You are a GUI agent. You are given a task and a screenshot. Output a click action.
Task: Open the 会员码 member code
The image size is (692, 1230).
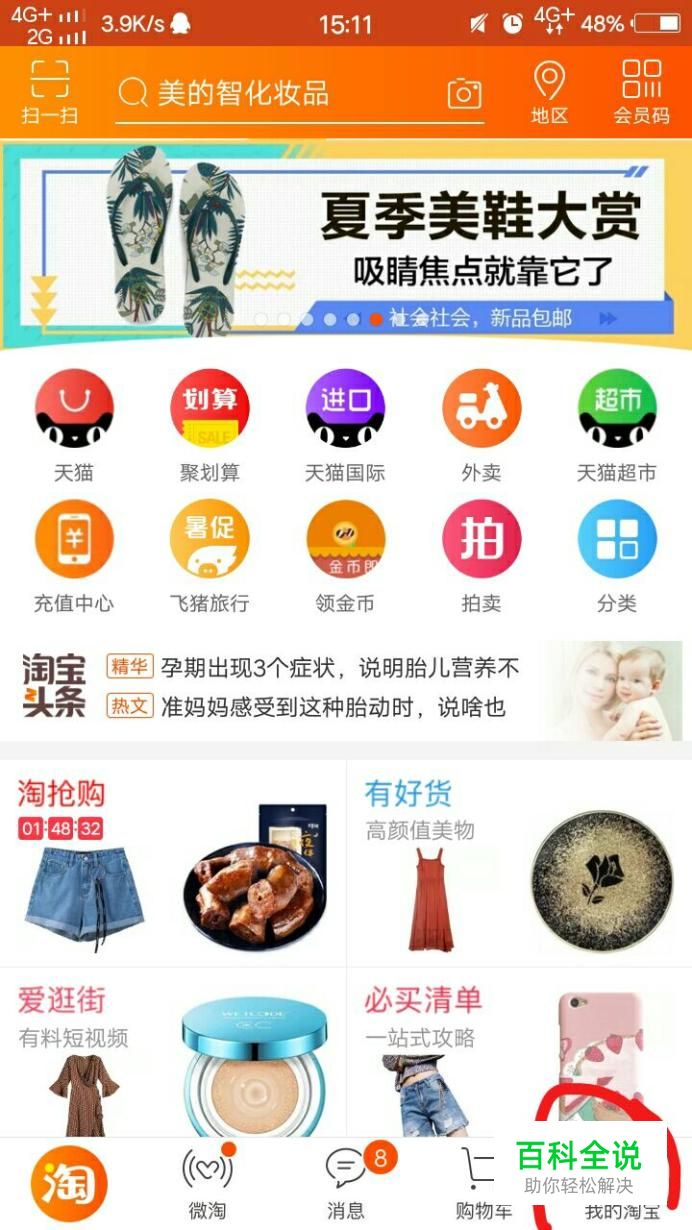pos(641,92)
